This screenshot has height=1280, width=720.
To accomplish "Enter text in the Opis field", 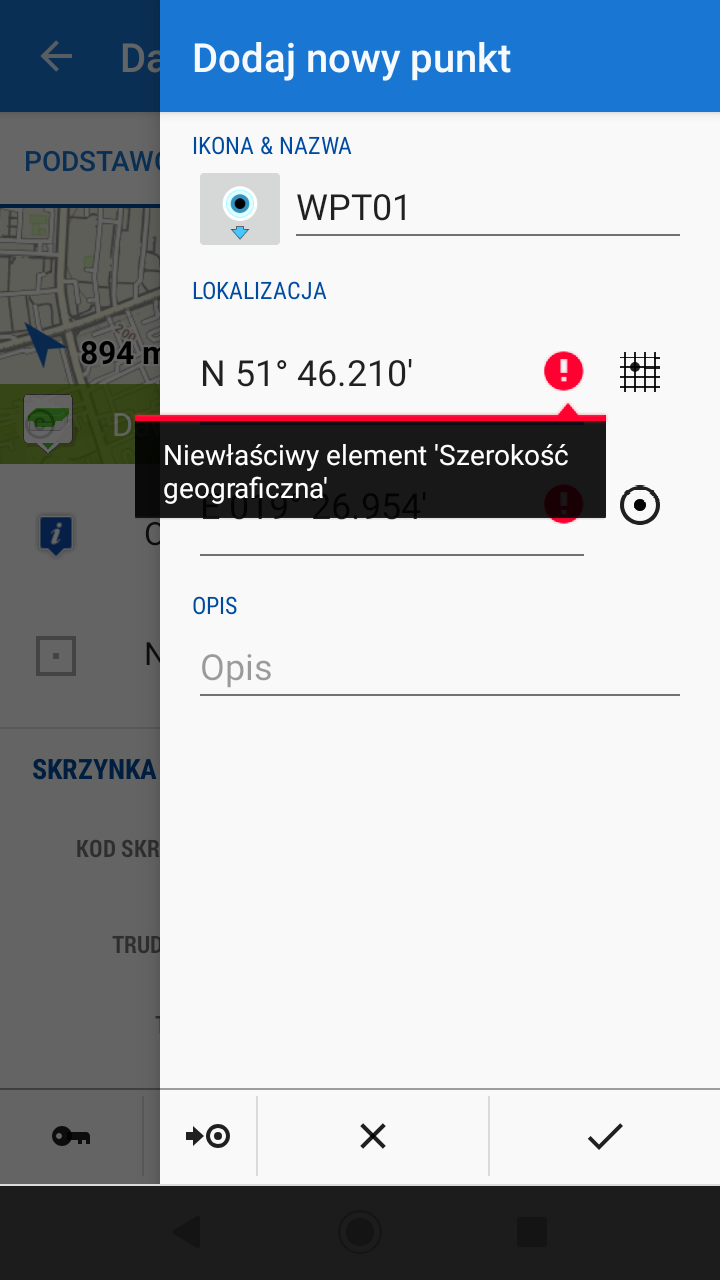I will point(439,668).
